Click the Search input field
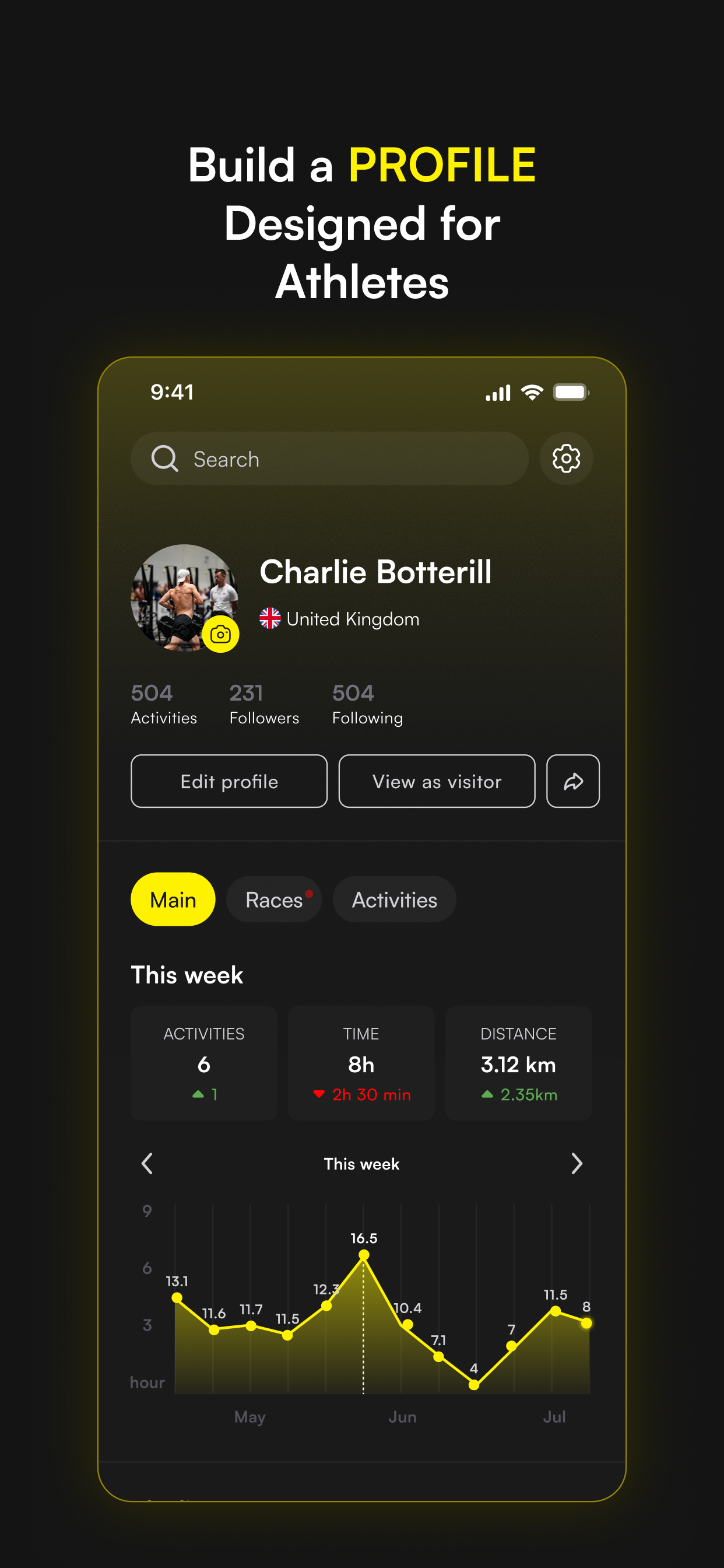The height and width of the screenshot is (1568, 724). [x=329, y=459]
